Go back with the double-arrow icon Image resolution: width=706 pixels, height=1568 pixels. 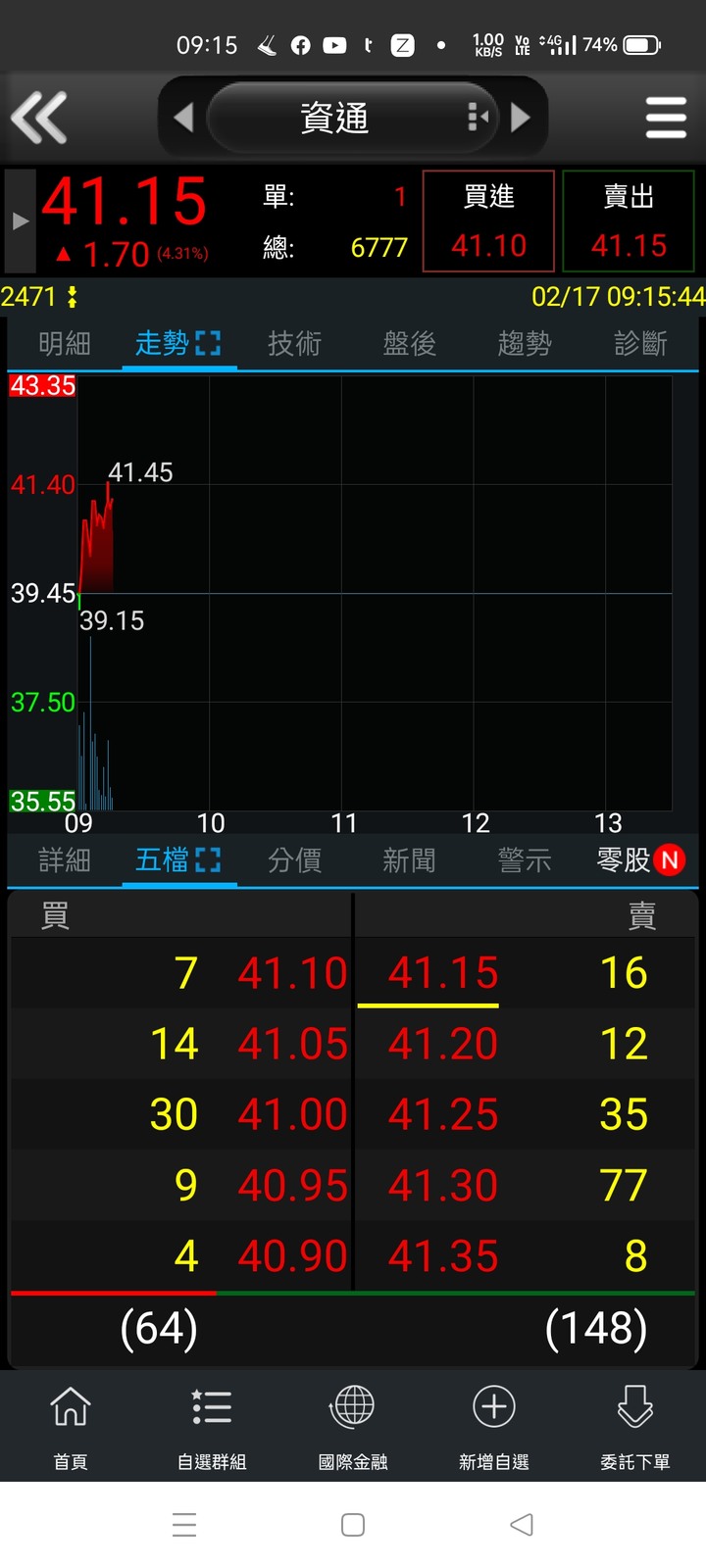click(39, 118)
